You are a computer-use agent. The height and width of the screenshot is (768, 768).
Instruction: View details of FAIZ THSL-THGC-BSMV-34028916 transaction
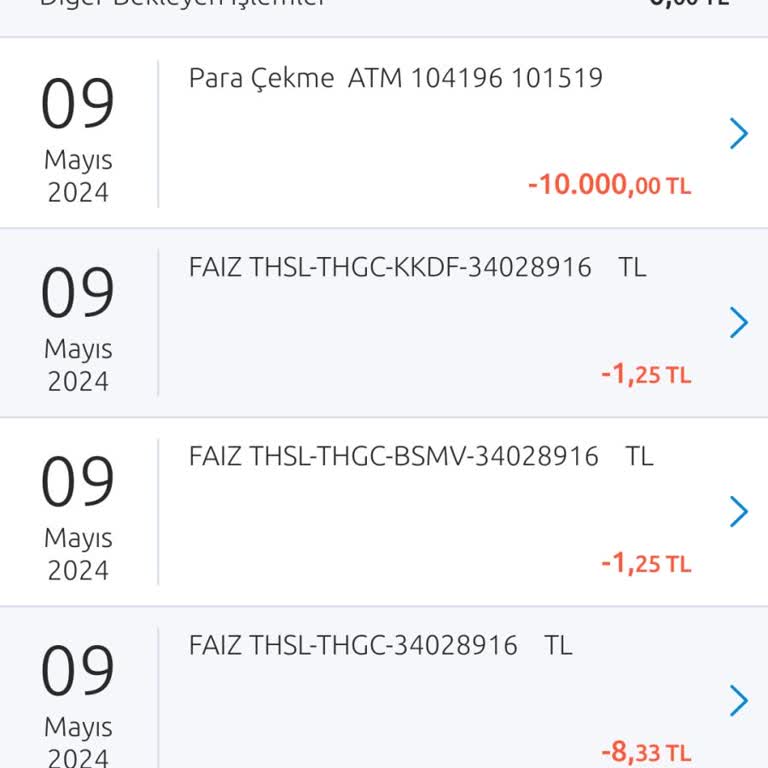[x=738, y=511]
